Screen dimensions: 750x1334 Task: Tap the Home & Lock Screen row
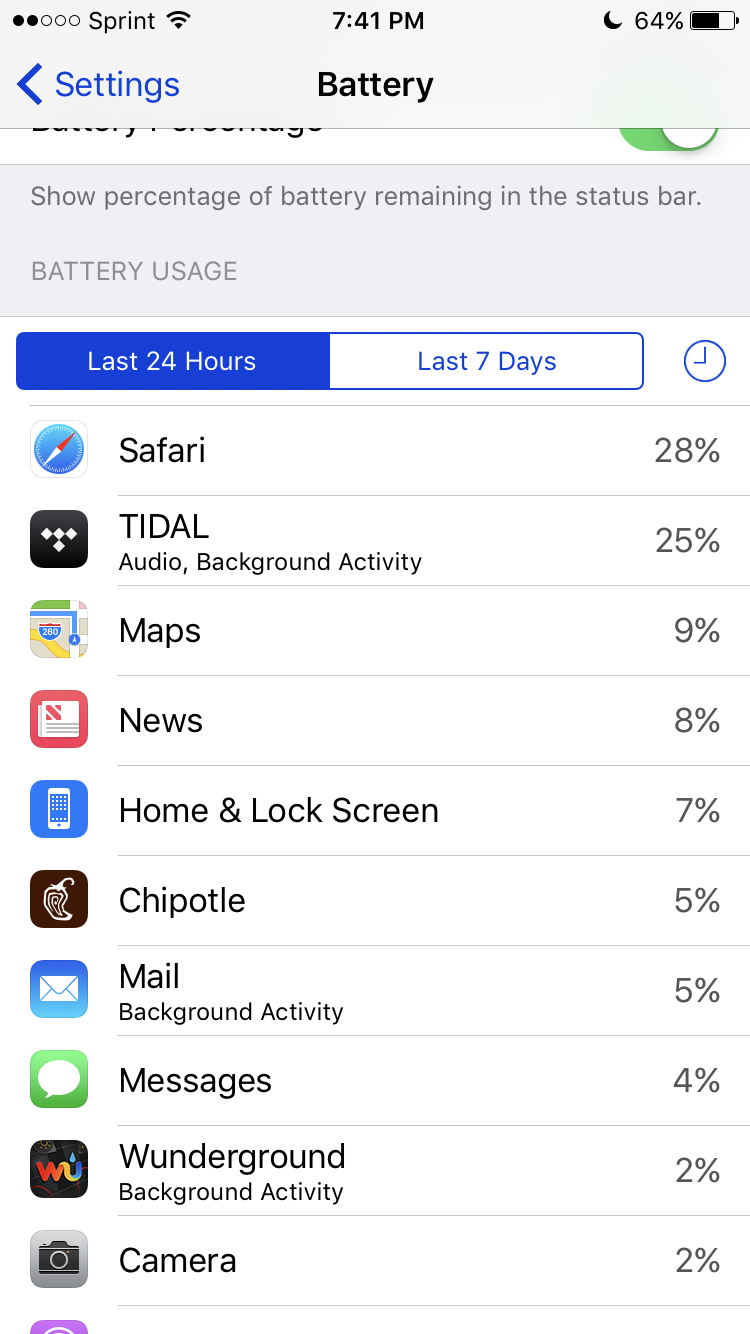[x=375, y=810]
